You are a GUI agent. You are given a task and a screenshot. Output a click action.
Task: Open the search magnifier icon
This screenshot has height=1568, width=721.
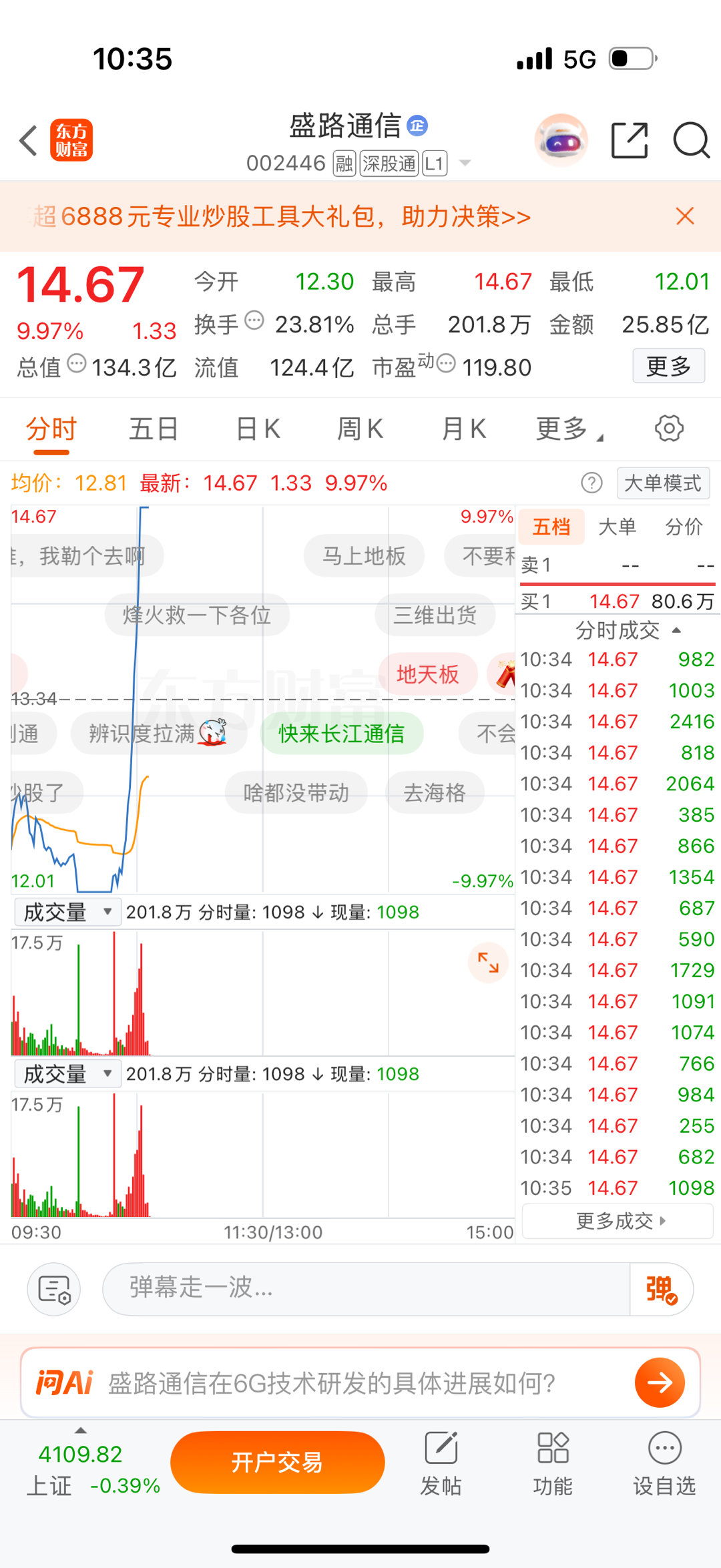tap(690, 140)
